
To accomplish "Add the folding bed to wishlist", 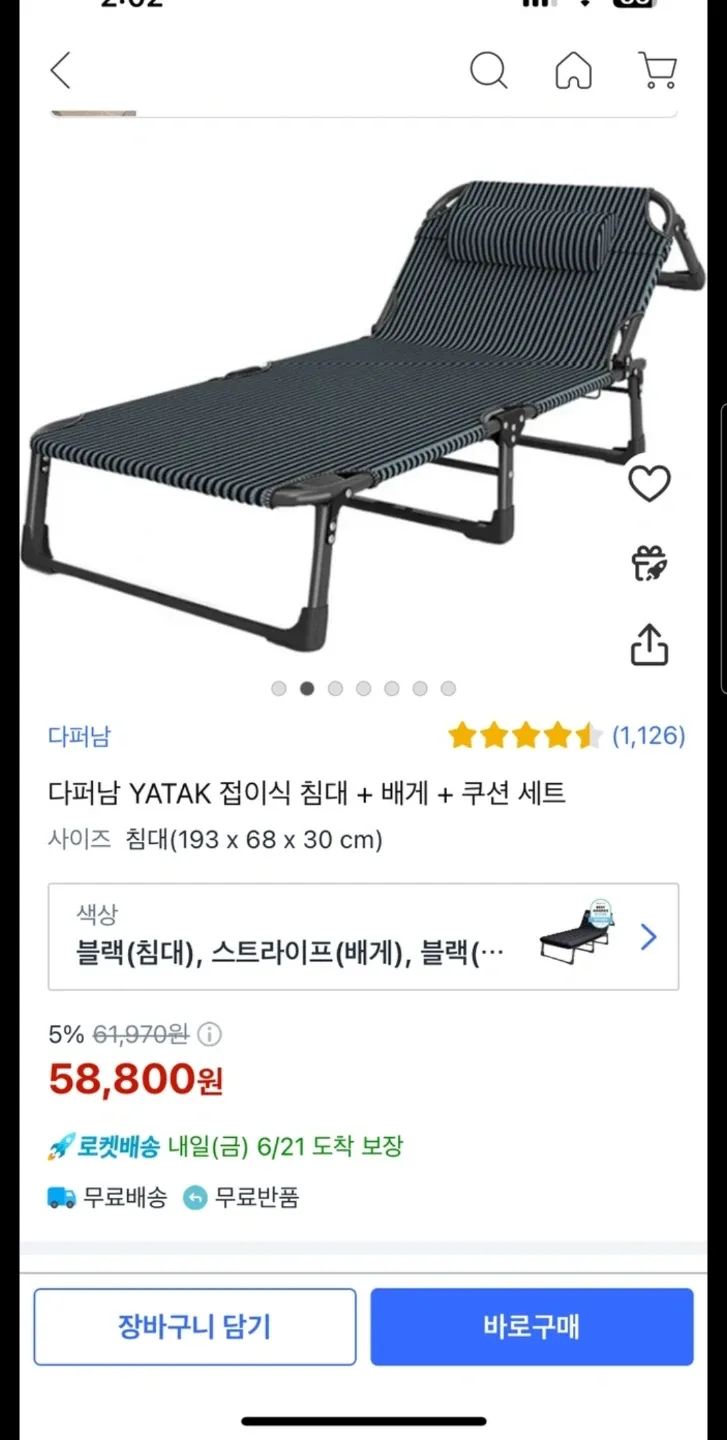I will click(648, 484).
